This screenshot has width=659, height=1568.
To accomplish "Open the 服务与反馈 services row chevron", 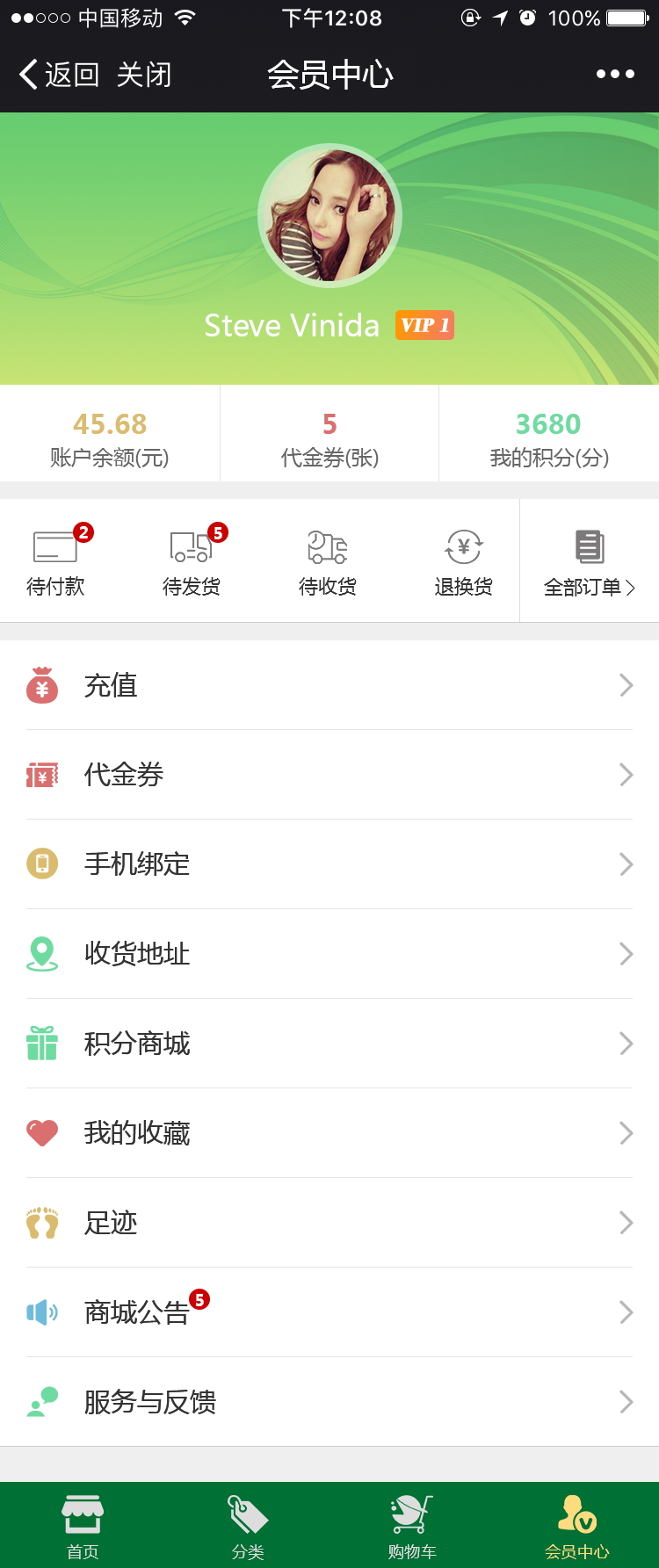I will [x=626, y=1402].
